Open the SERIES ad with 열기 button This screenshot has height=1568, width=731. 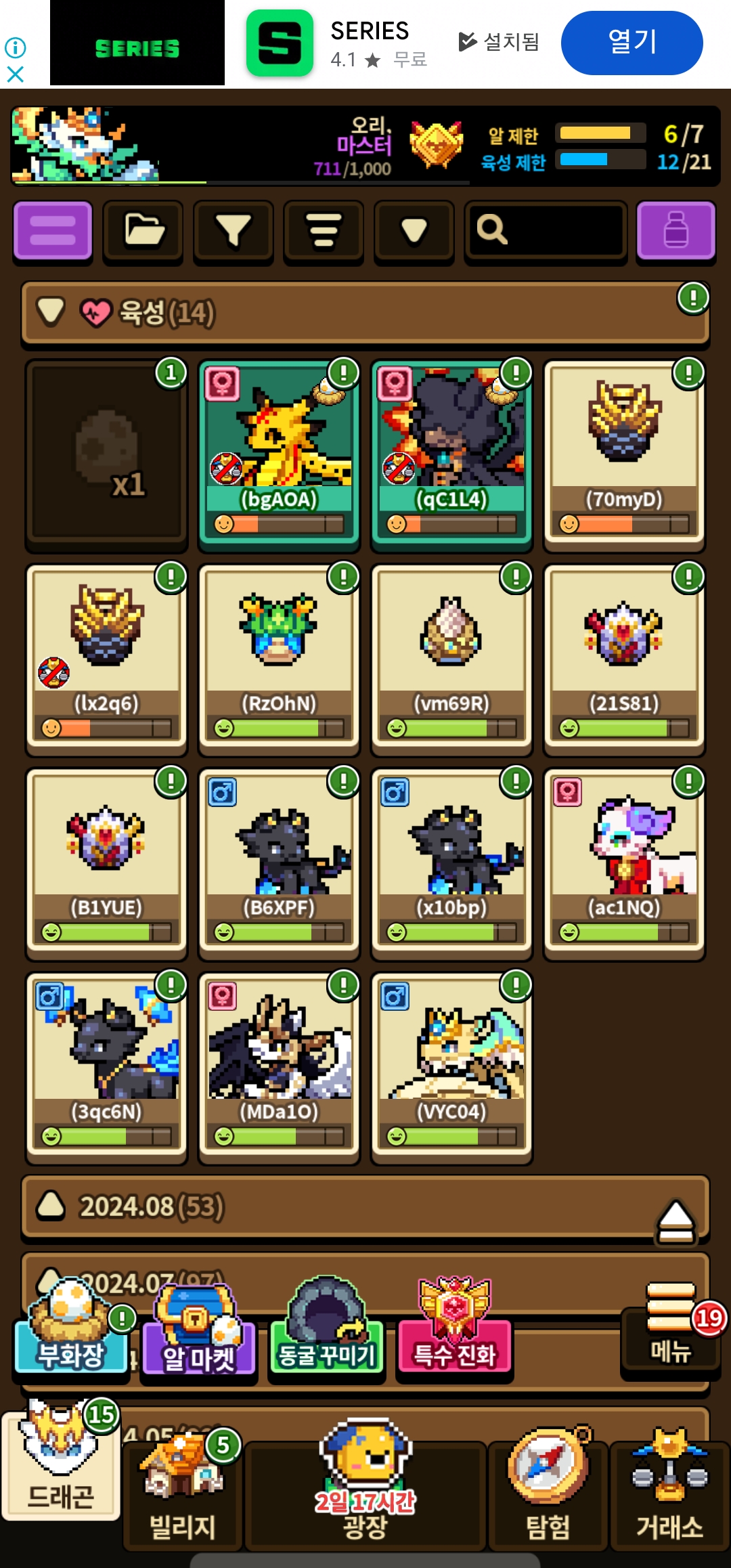632,43
